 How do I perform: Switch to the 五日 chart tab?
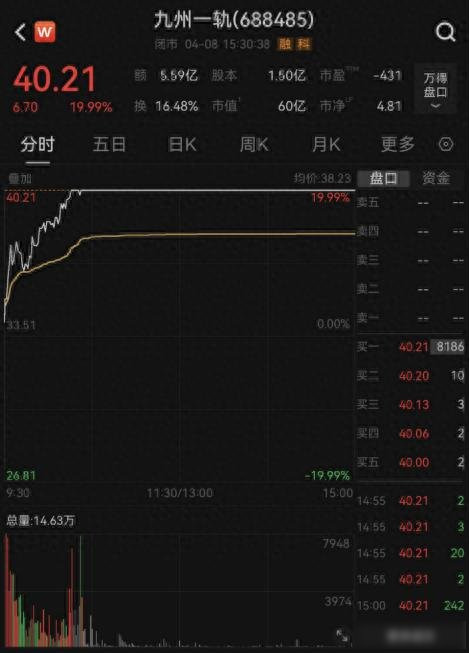pyautogui.click(x=109, y=145)
